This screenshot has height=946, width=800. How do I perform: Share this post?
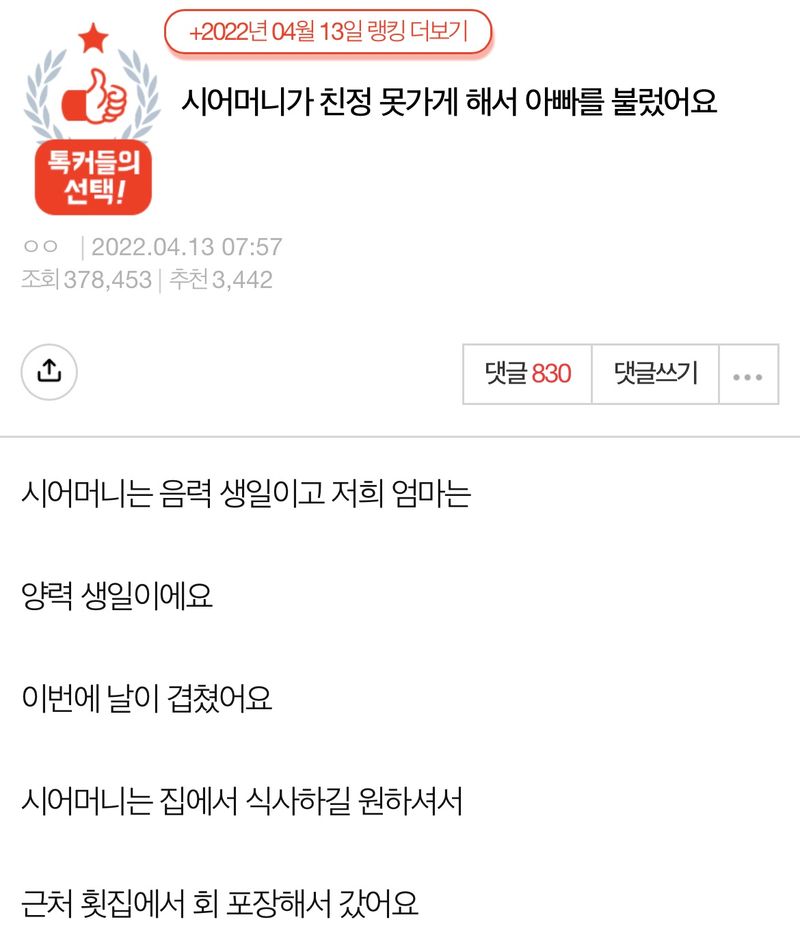click(x=49, y=371)
